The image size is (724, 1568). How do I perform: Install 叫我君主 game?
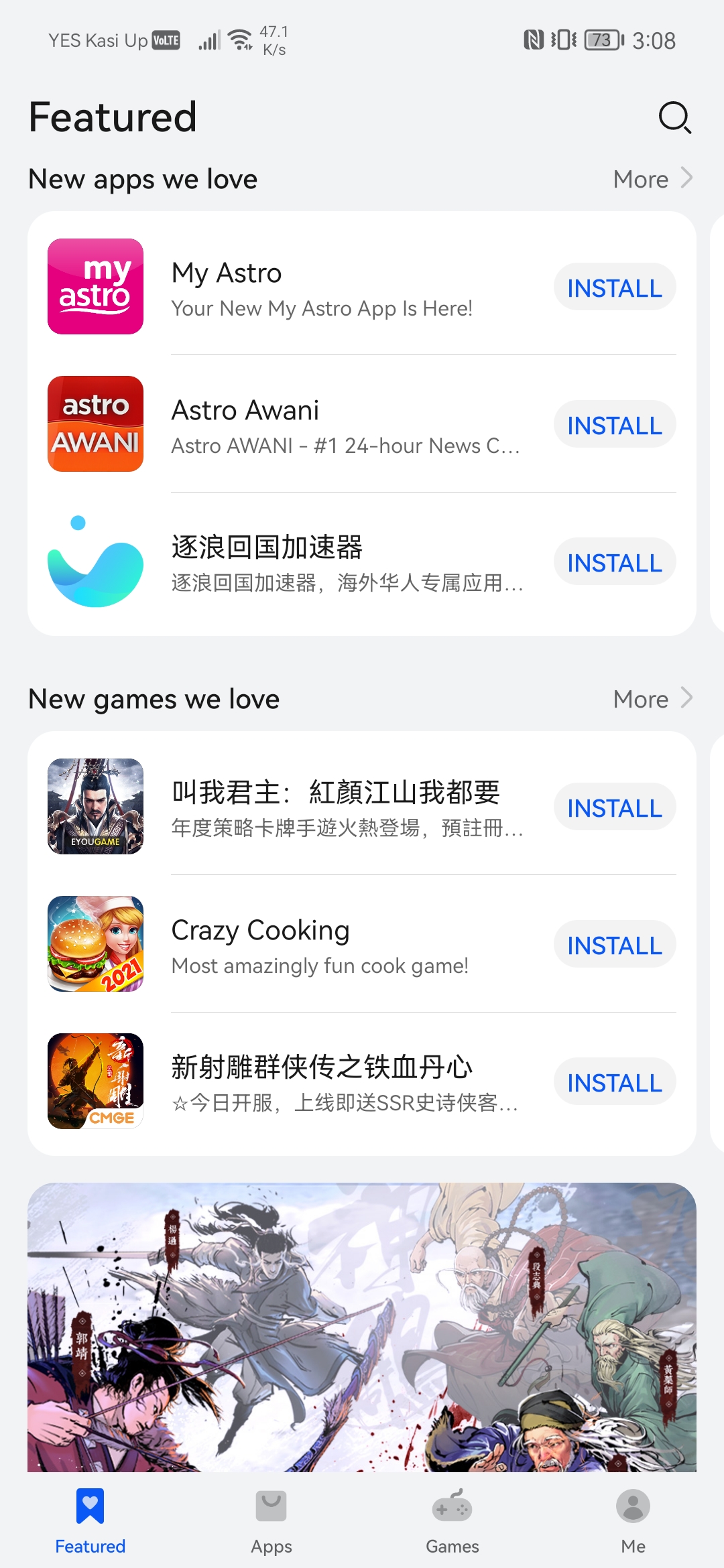[614, 807]
